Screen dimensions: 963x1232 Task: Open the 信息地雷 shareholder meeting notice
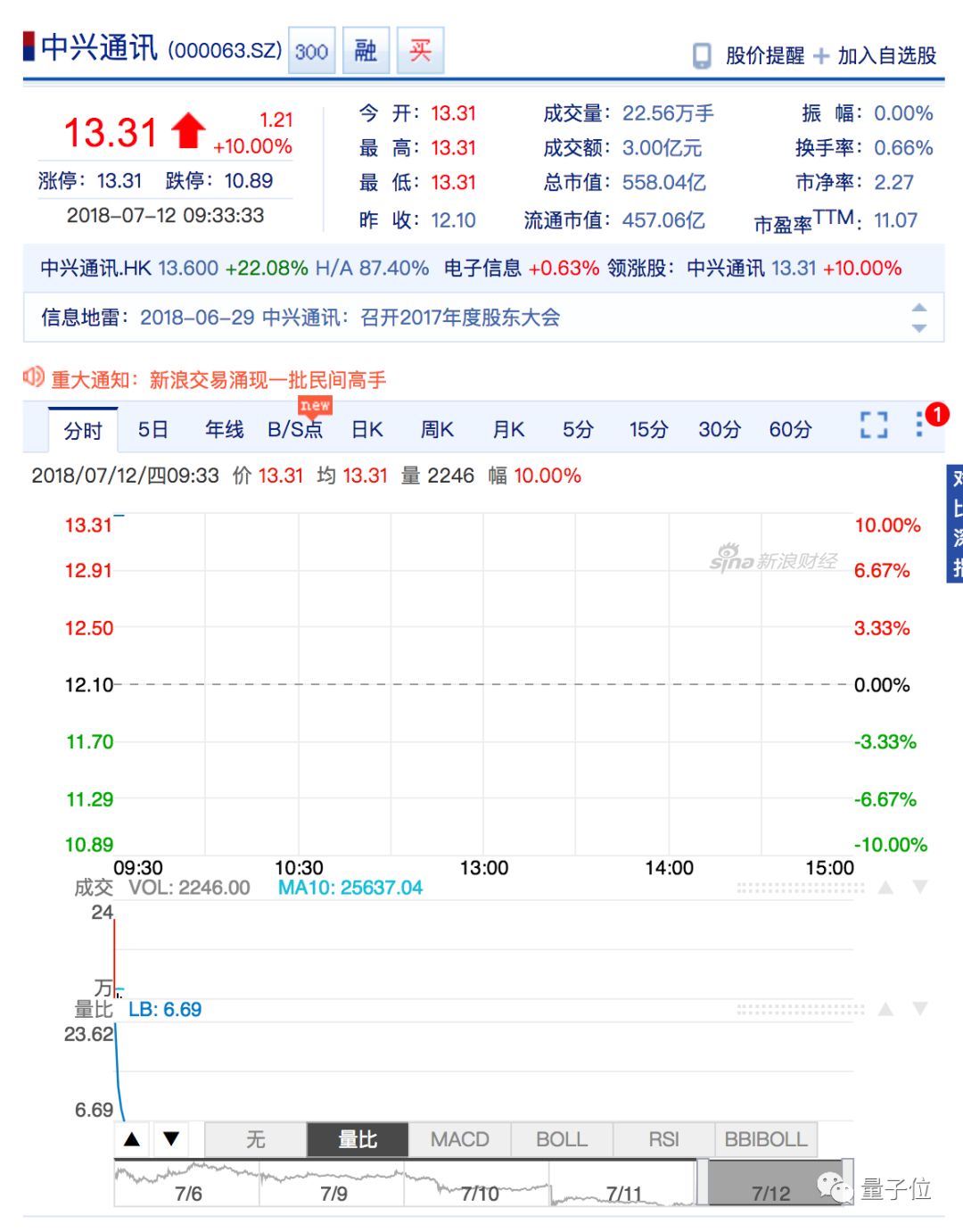(x=350, y=318)
